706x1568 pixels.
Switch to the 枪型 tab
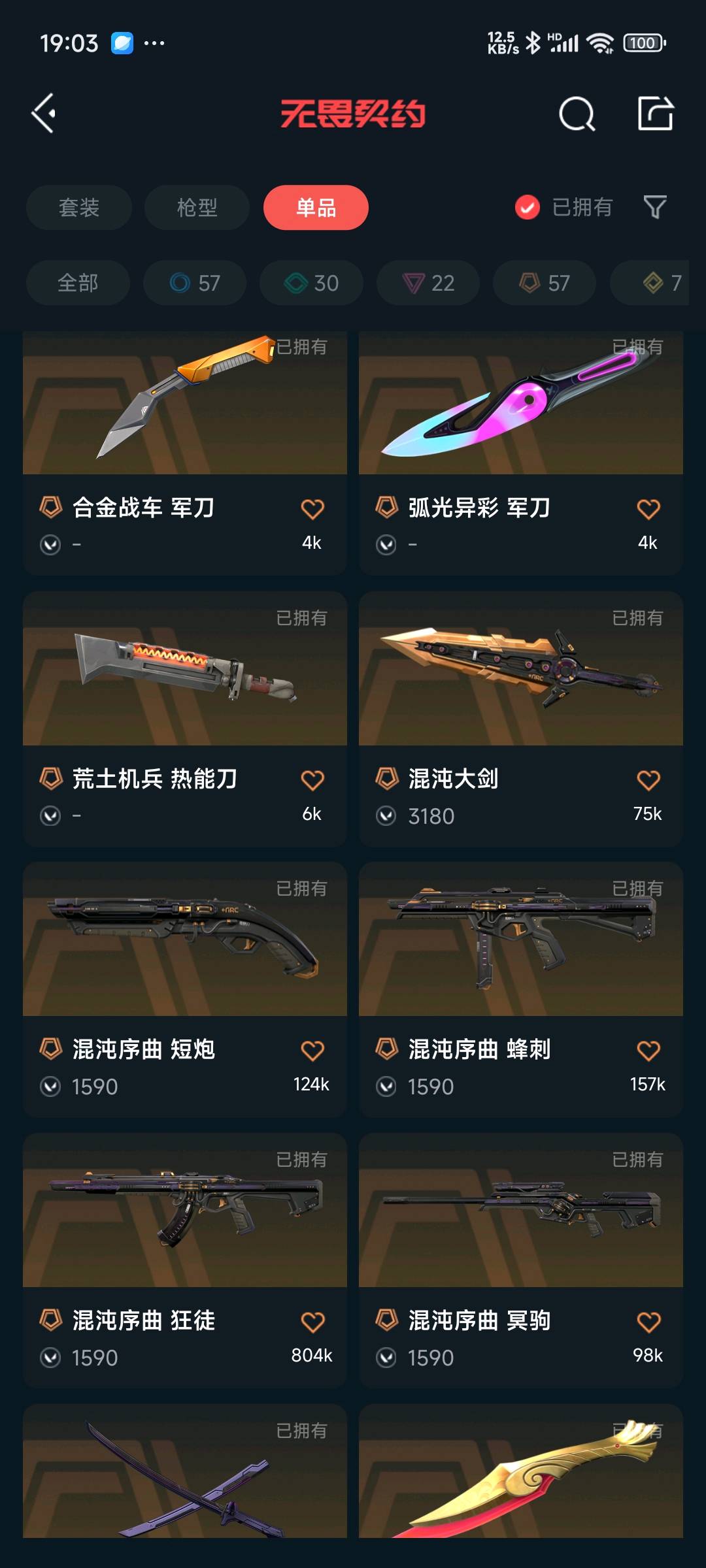click(197, 208)
